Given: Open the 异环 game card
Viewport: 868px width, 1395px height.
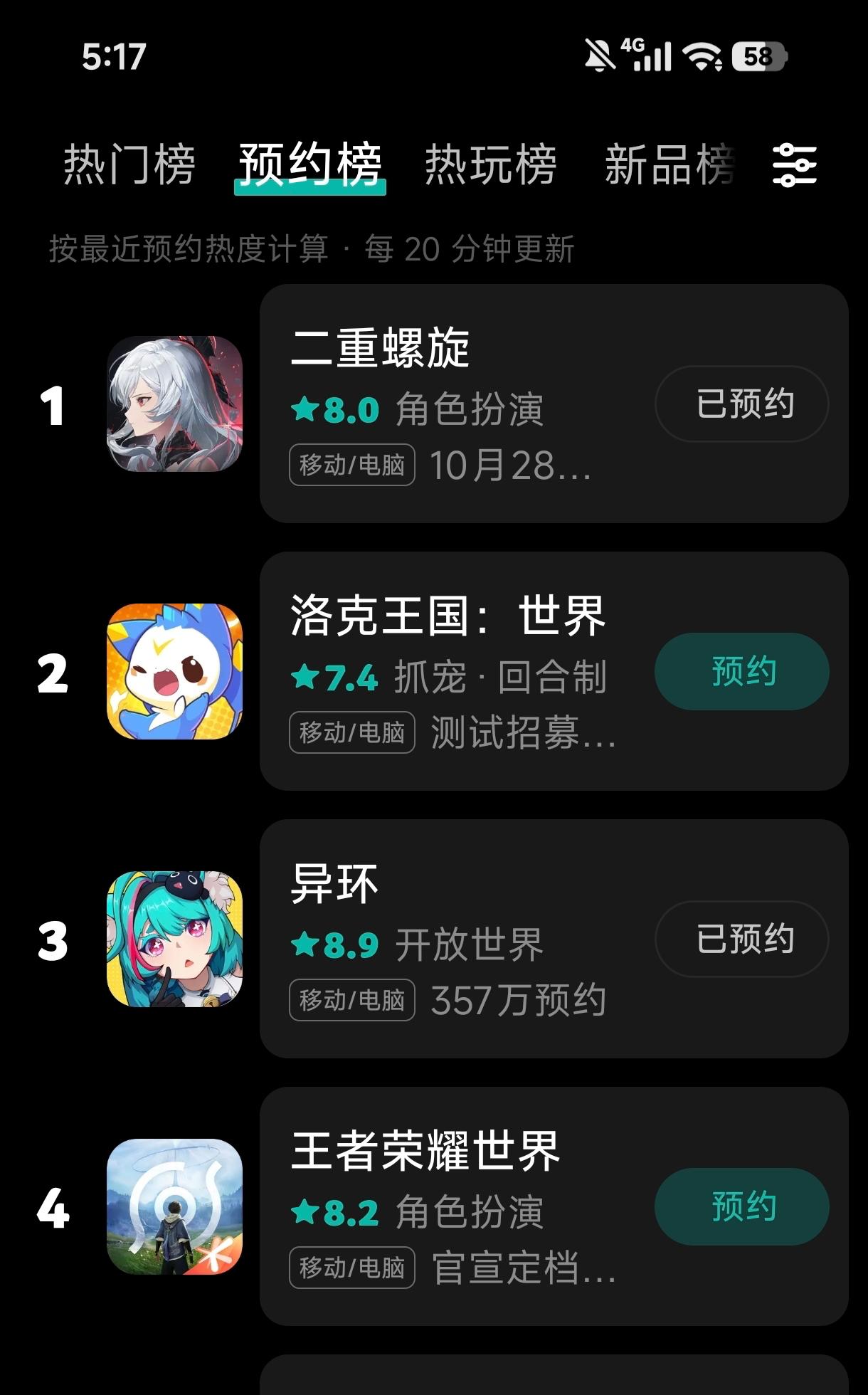Looking at the screenshot, I should (455, 939).
